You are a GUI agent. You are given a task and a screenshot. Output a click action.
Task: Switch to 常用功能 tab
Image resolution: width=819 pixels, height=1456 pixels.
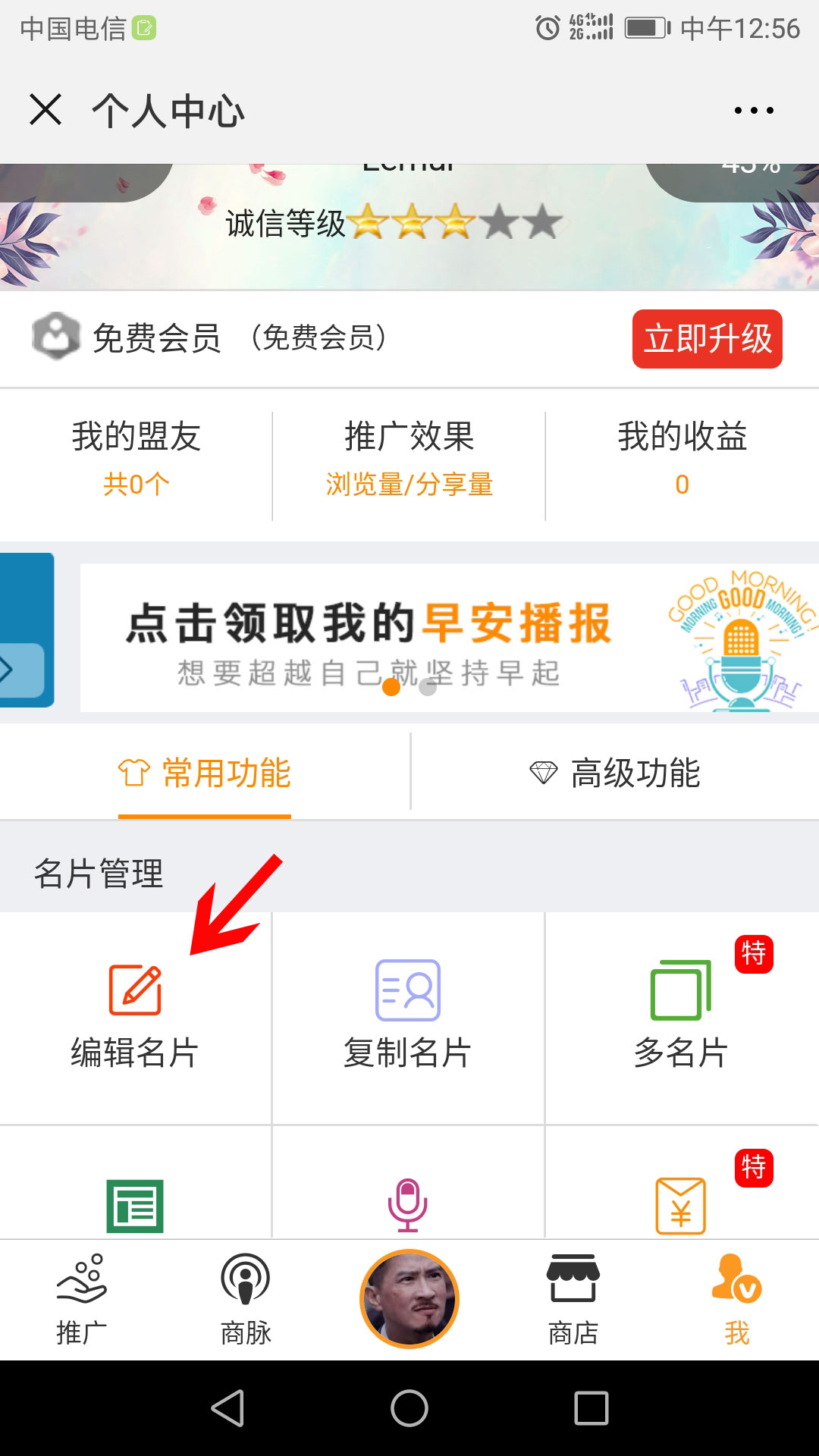(x=205, y=773)
